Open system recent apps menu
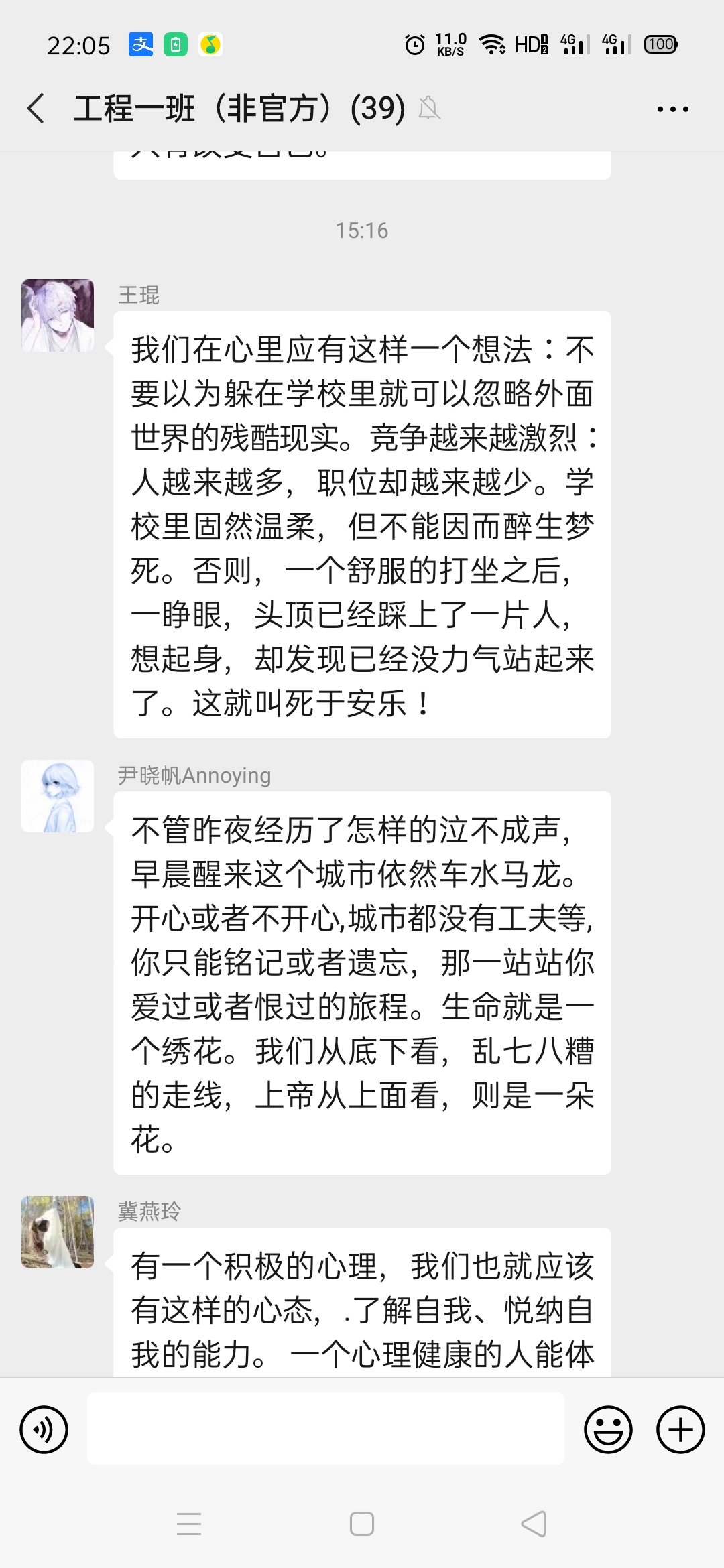 click(x=189, y=1524)
